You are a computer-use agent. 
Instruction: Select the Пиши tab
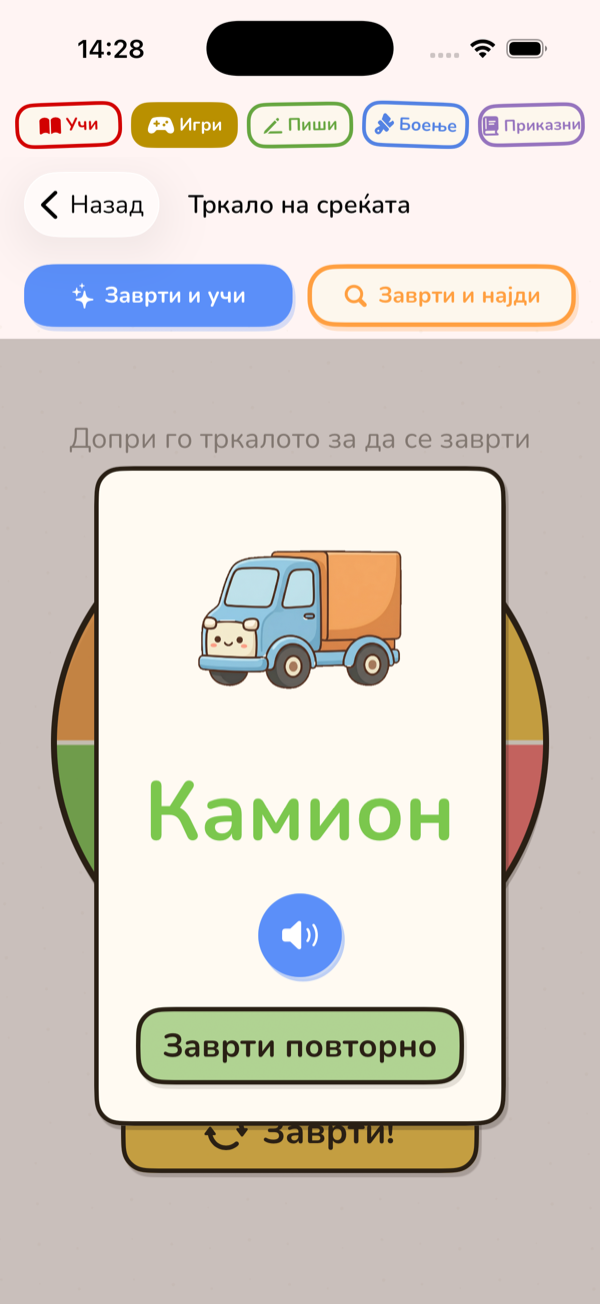pyautogui.click(x=300, y=125)
